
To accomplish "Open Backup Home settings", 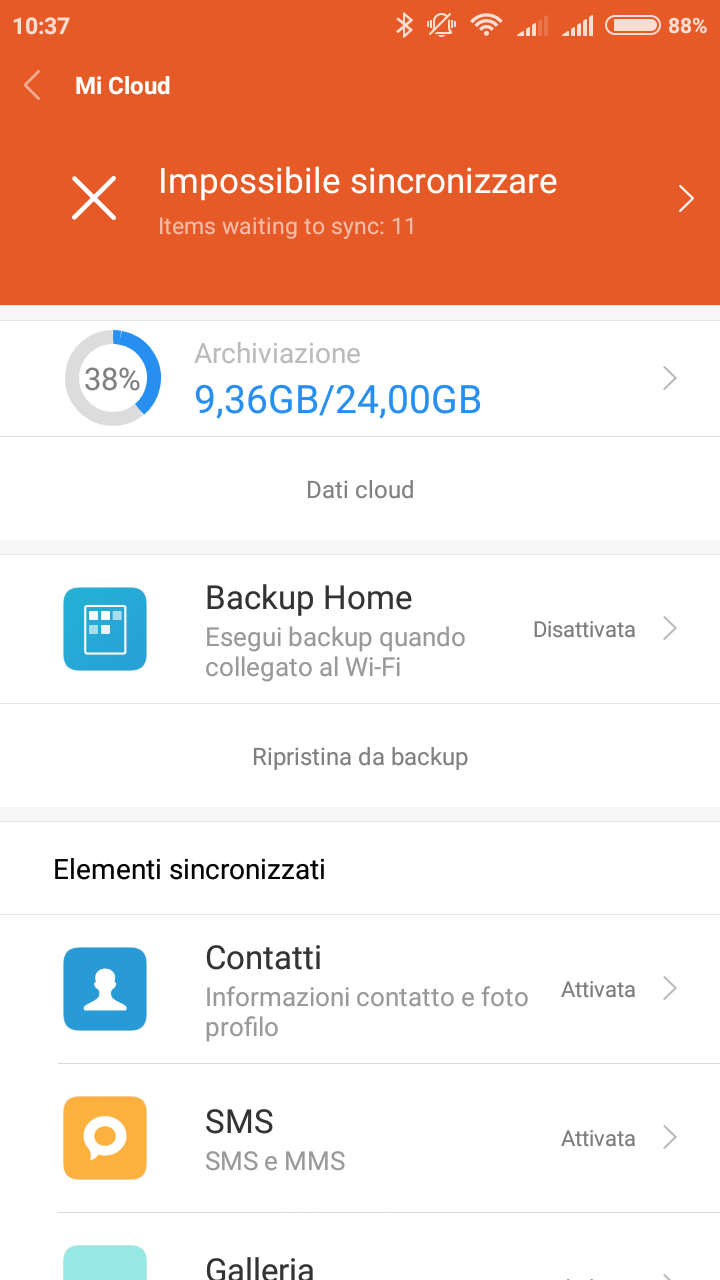I will pyautogui.click(x=360, y=629).
